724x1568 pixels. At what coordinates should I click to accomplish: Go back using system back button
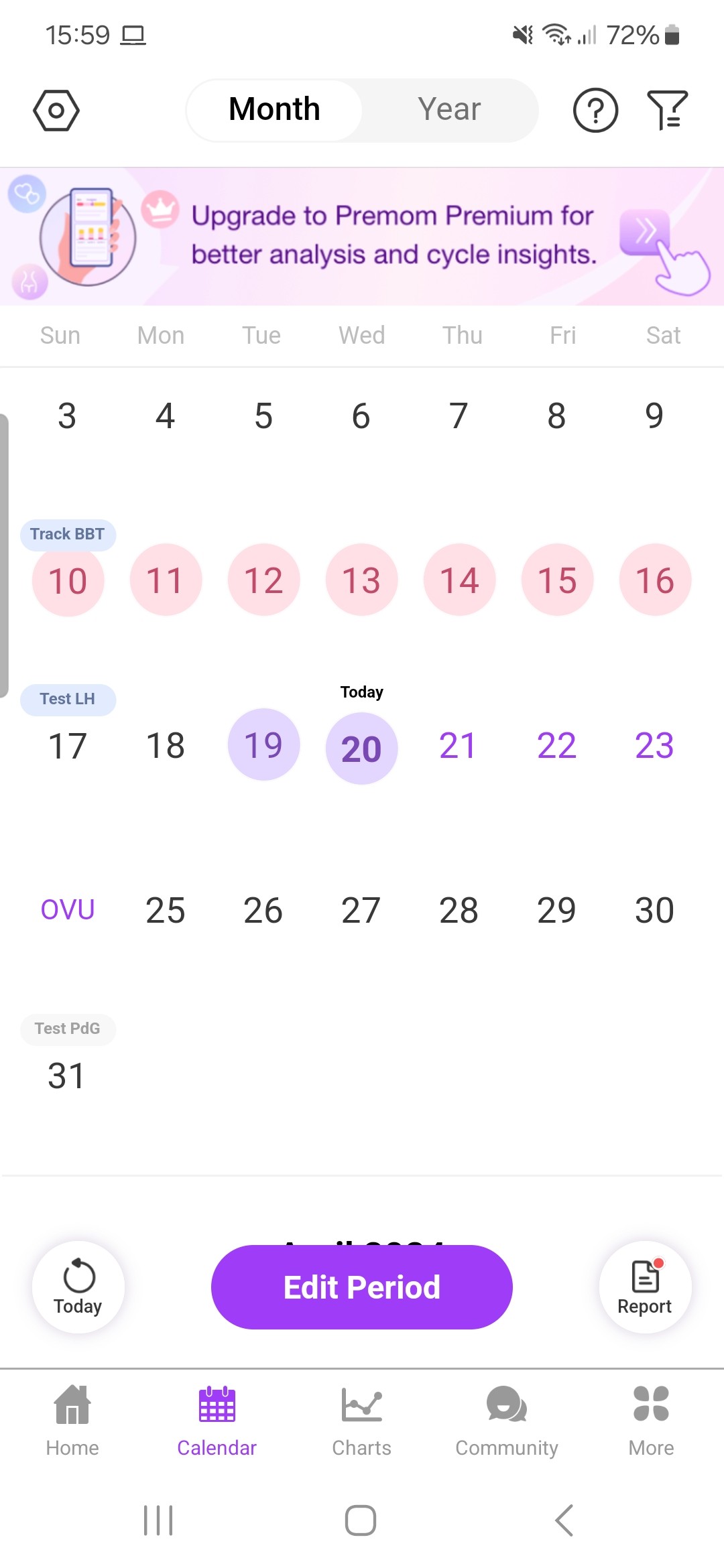click(564, 1520)
